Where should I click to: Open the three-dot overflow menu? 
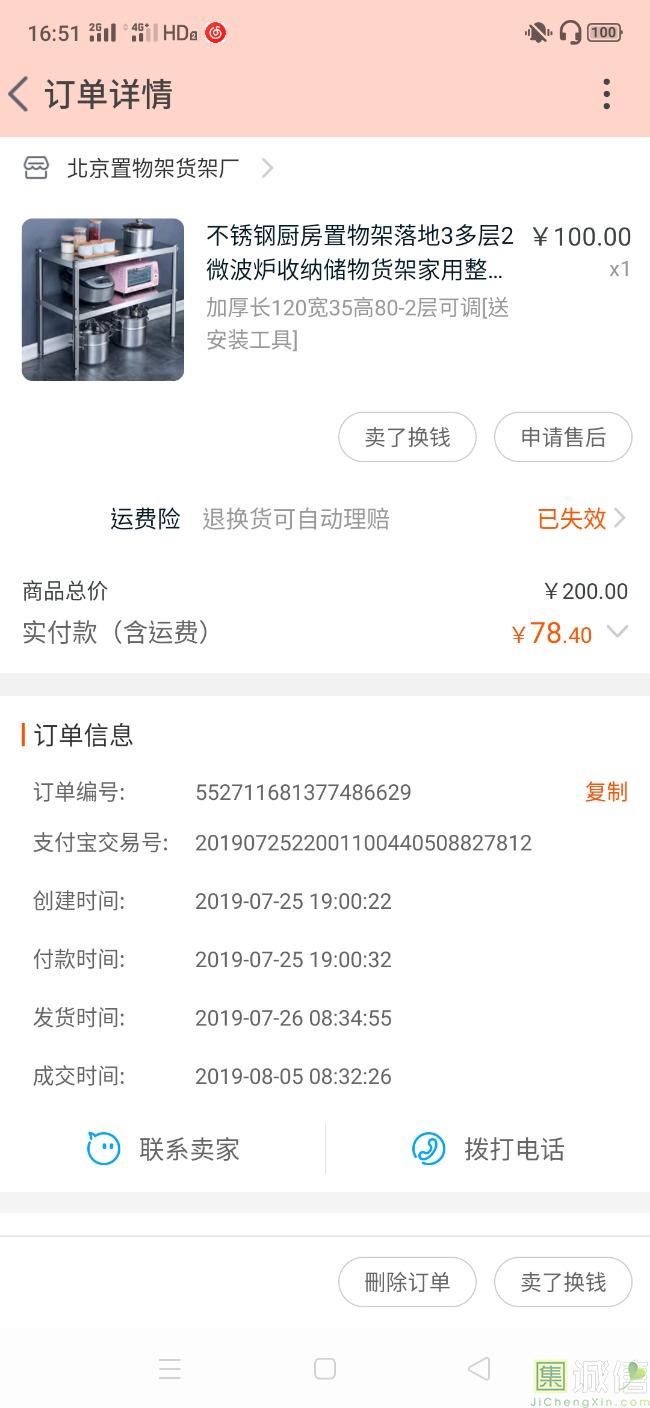pyautogui.click(x=606, y=95)
